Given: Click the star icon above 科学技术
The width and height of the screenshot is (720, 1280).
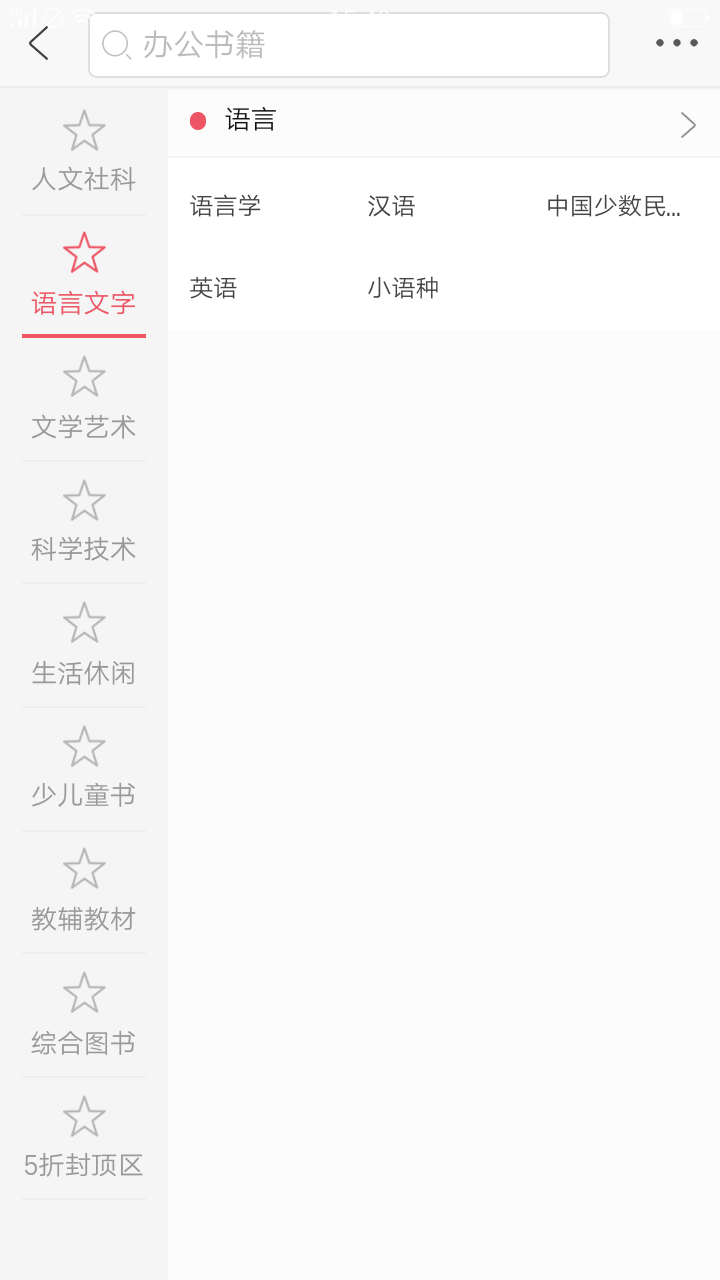Looking at the screenshot, I should click(x=83, y=500).
